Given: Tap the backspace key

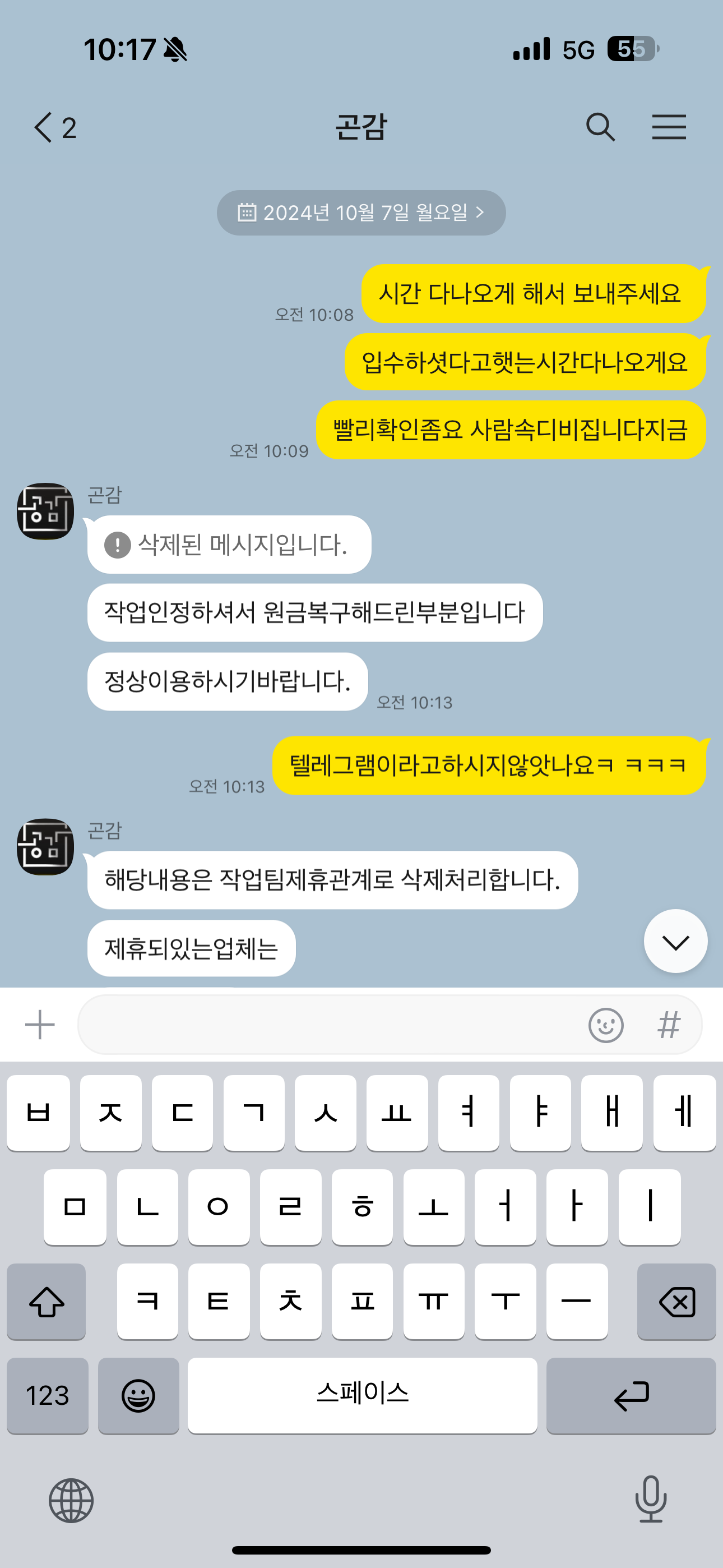Looking at the screenshot, I should [676, 1302].
